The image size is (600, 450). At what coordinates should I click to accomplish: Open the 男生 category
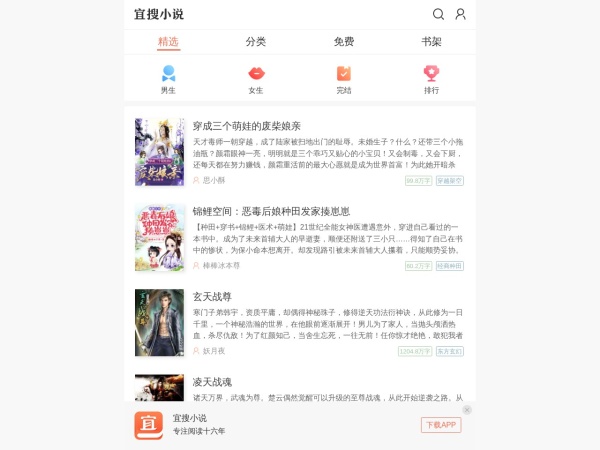(168, 78)
